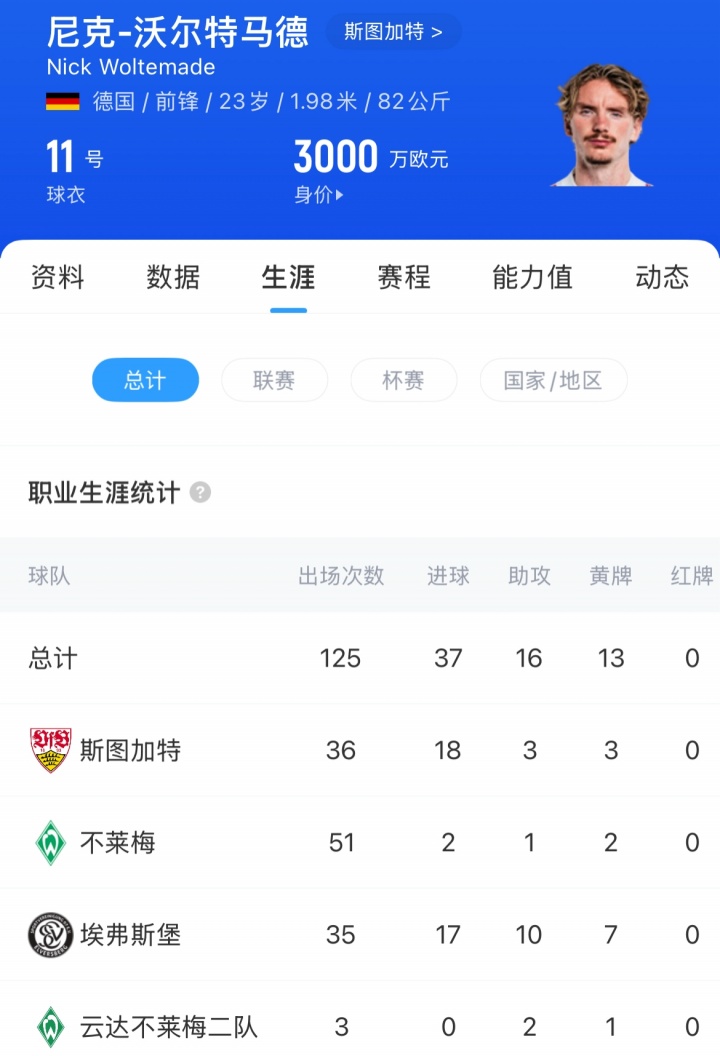This screenshot has height=1056, width=720.
Task: Switch to the 数据 tab
Action: tap(173, 277)
